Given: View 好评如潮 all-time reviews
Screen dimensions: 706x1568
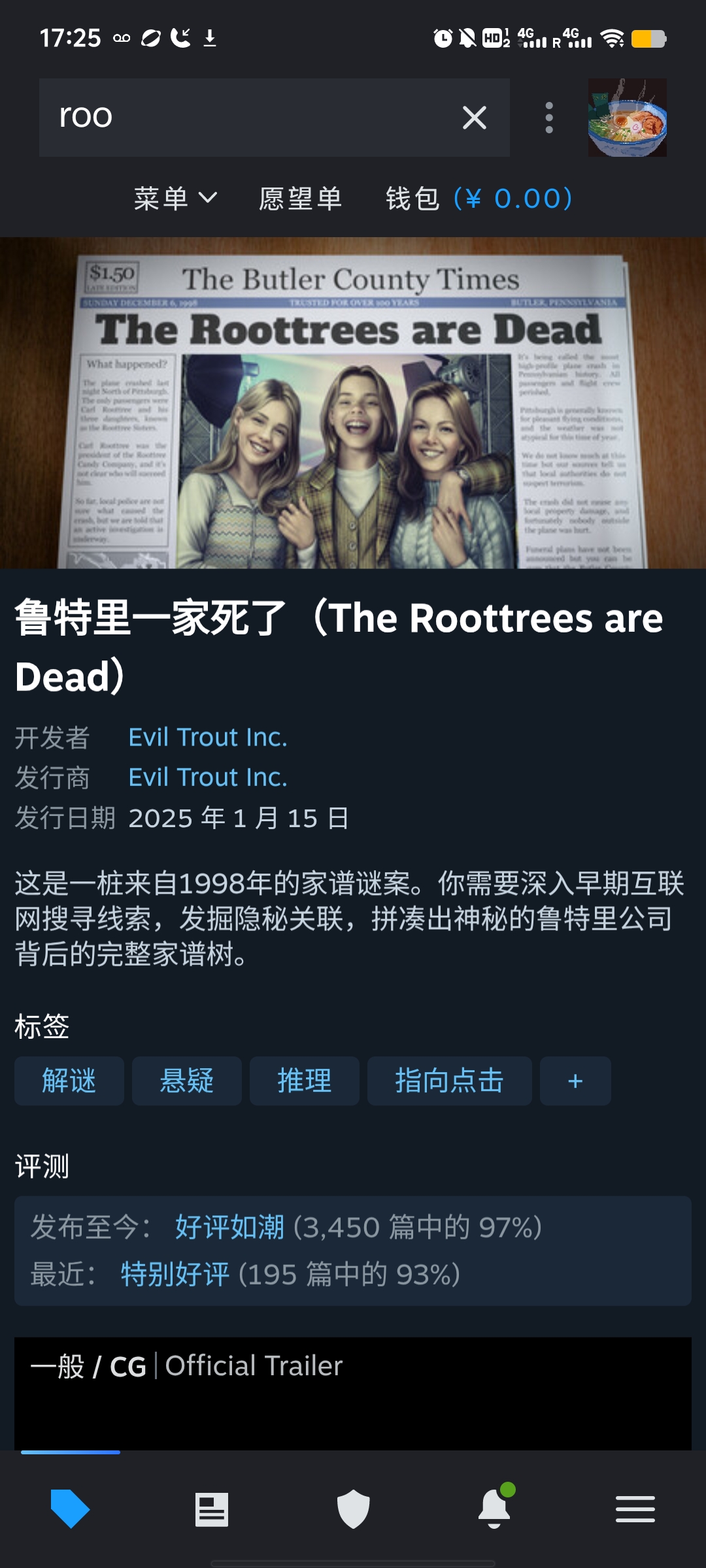Looking at the screenshot, I should [x=229, y=1227].
